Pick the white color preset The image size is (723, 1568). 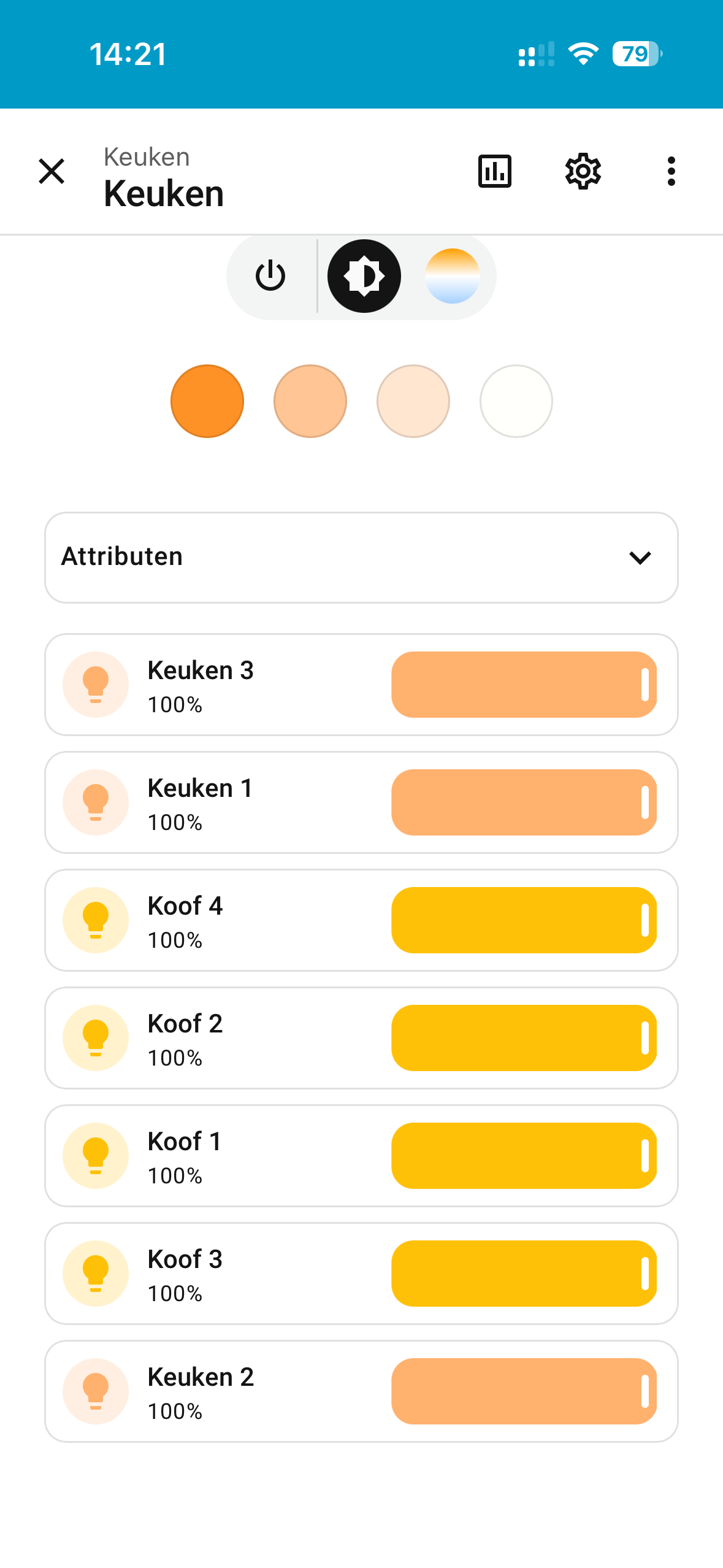(516, 401)
